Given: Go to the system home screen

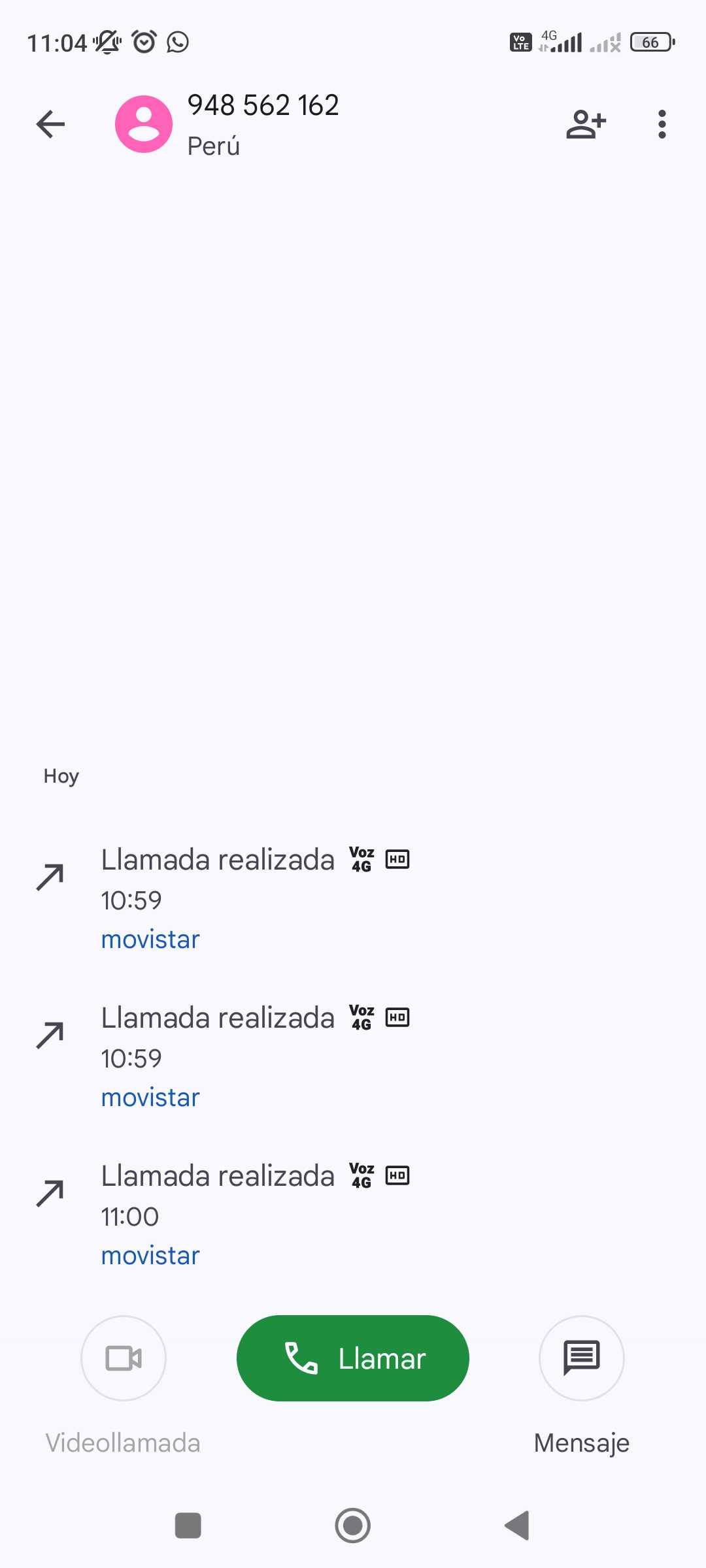Looking at the screenshot, I should tap(353, 1526).
